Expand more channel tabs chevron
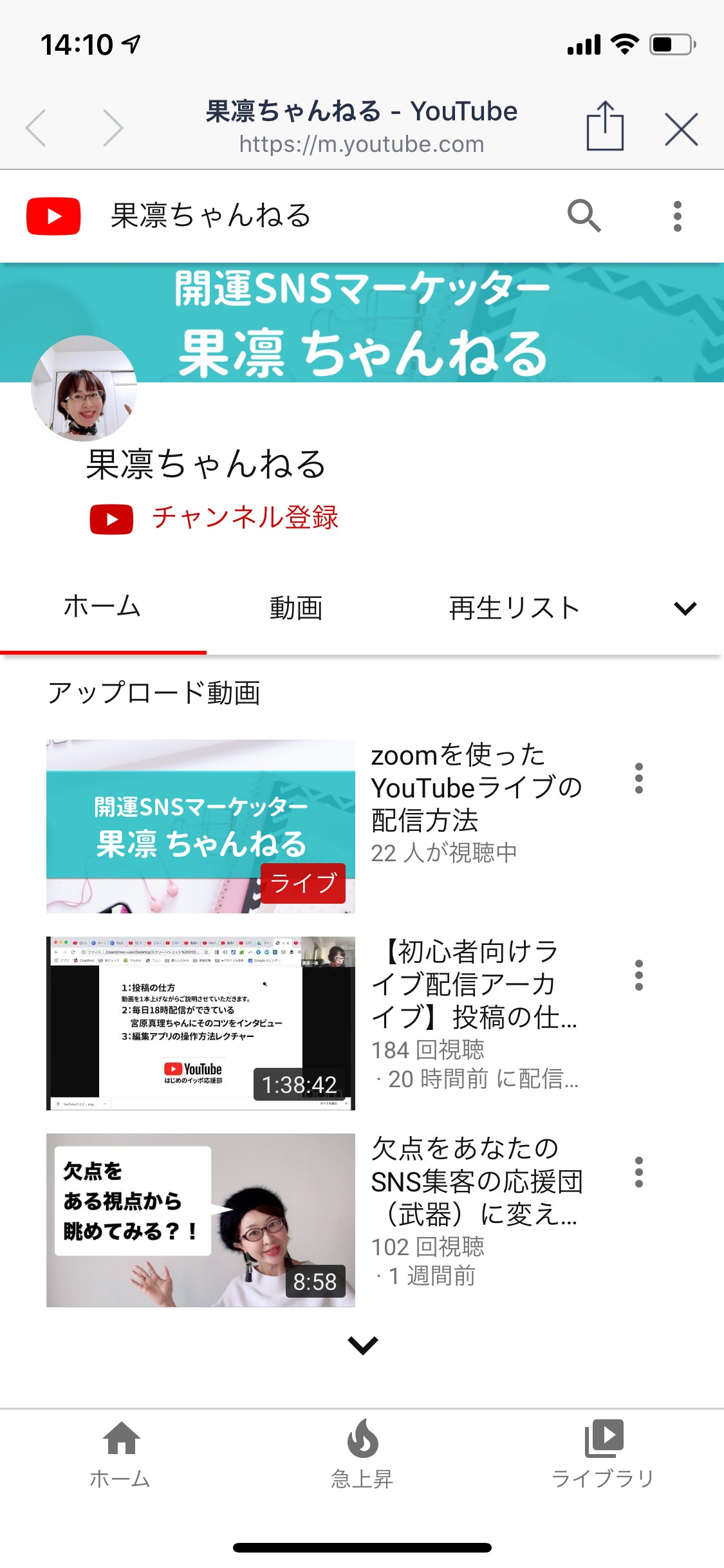Image resolution: width=724 pixels, height=1568 pixels. coord(685,608)
